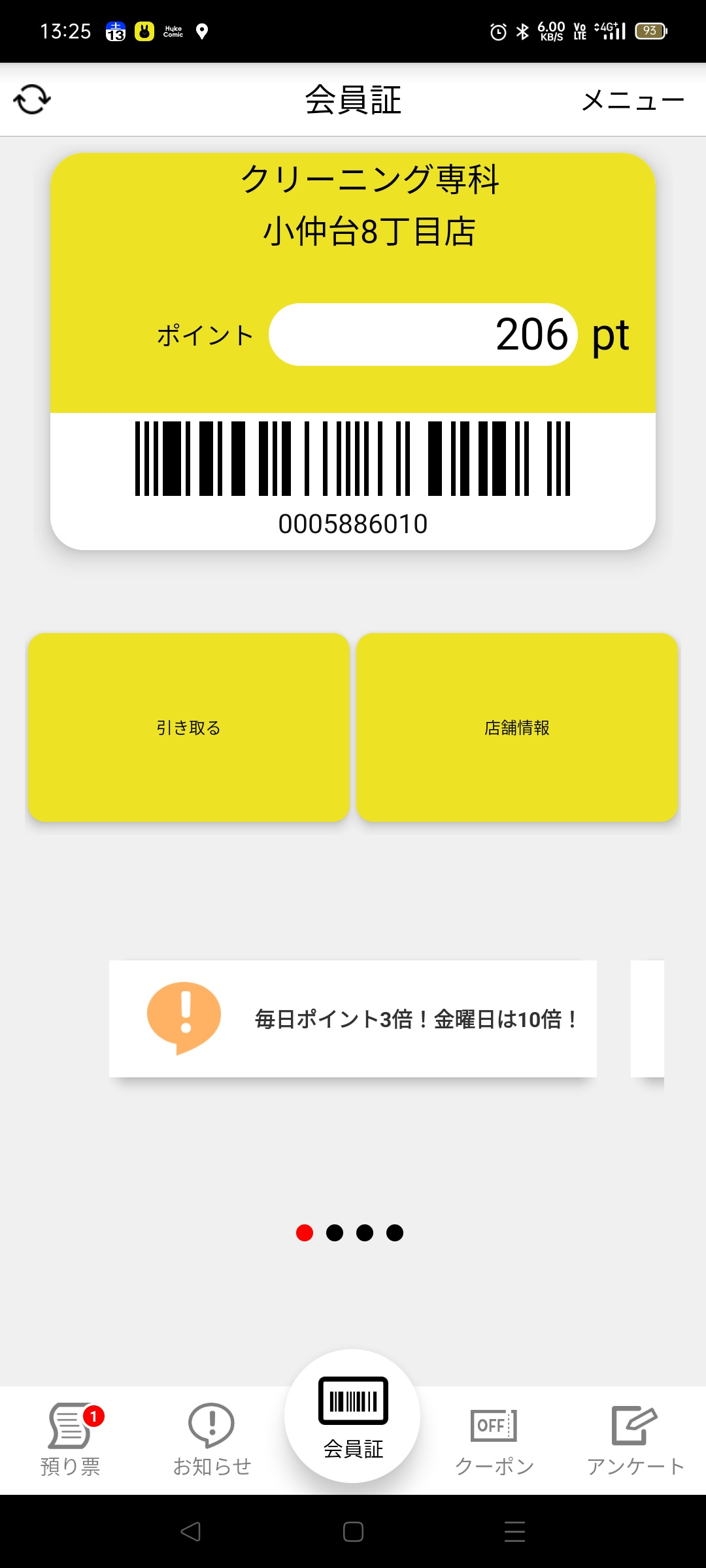Tap the 引き取る button
Screen dimensions: 706x1568
(189, 727)
